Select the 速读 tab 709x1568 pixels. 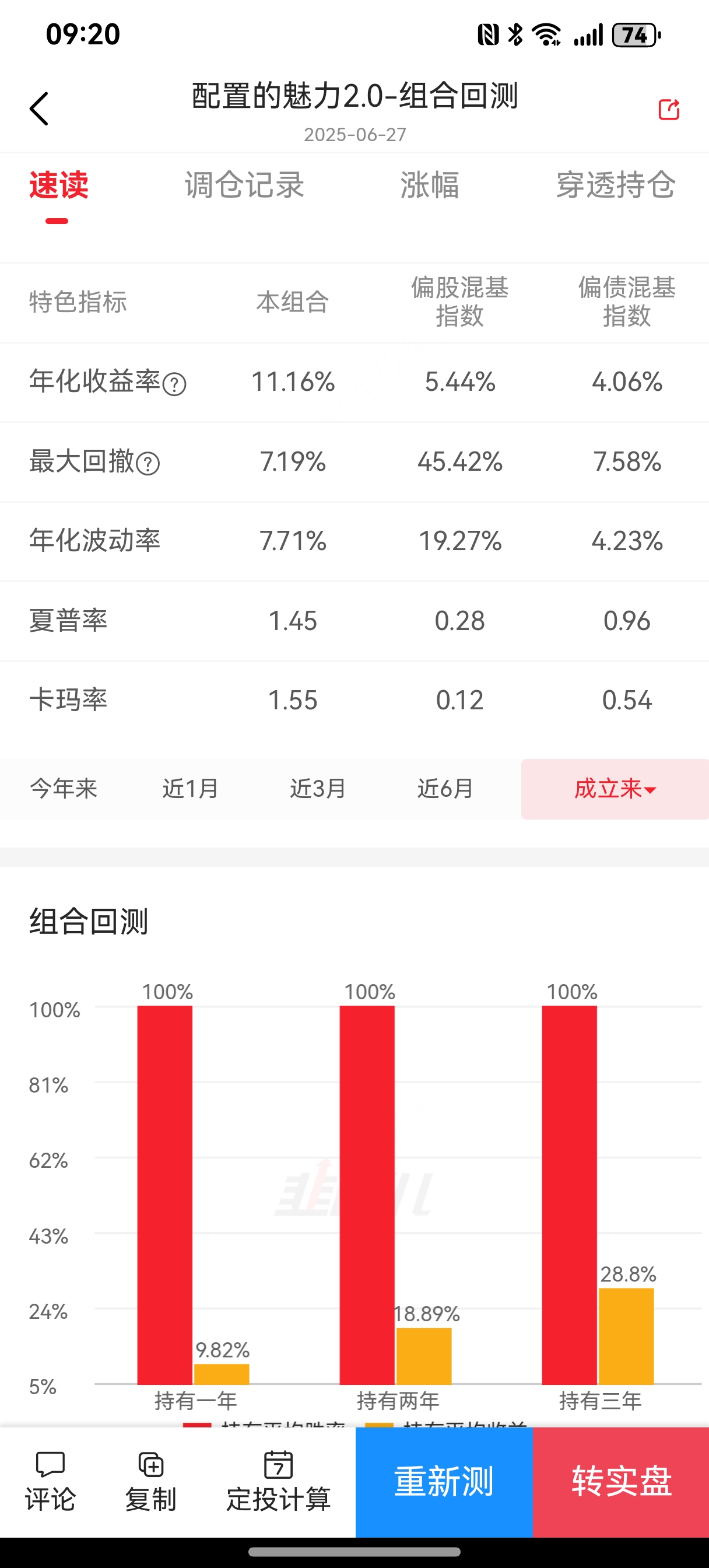(58, 185)
